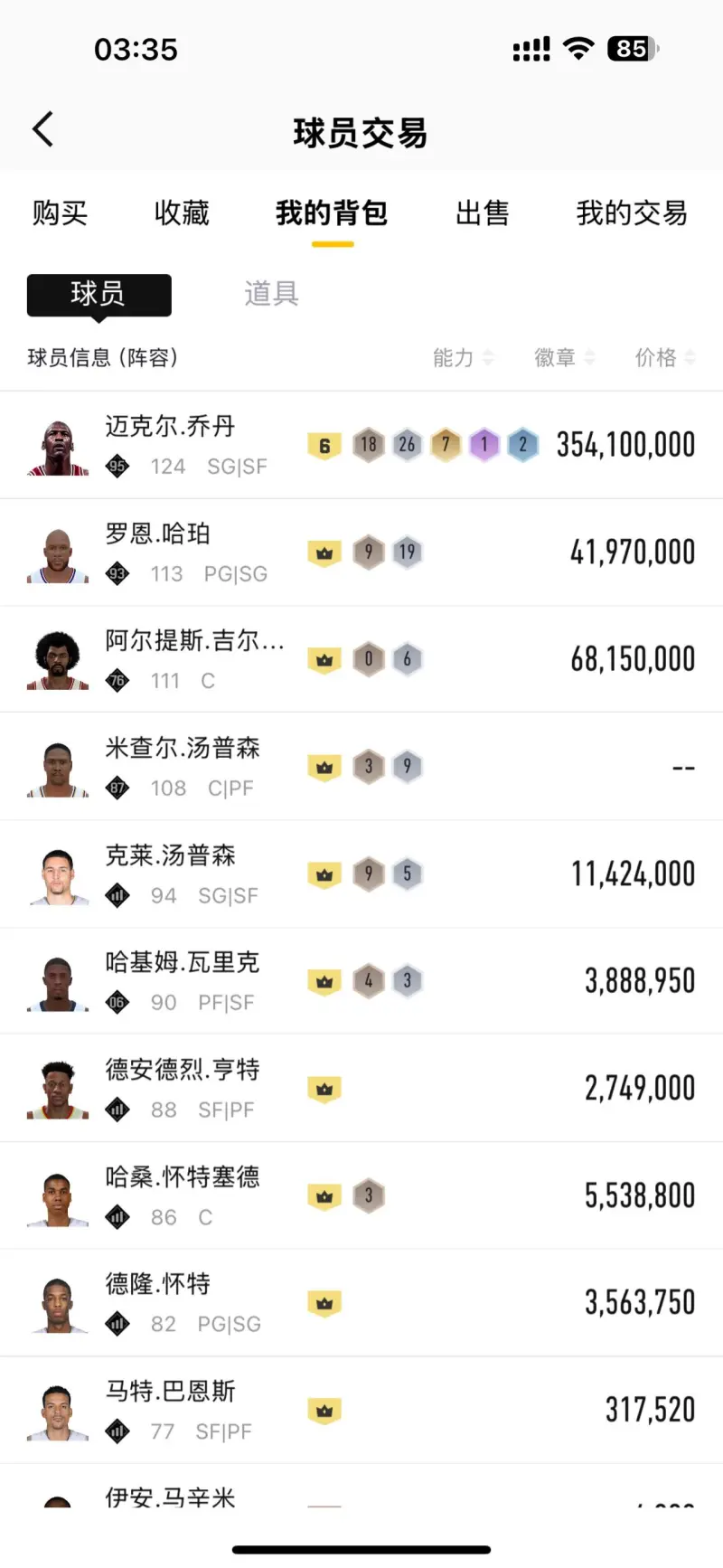Open player 迈克尔.乔丹's row
The height and width of the screenshot is (1568, 723).
(361, 445)
